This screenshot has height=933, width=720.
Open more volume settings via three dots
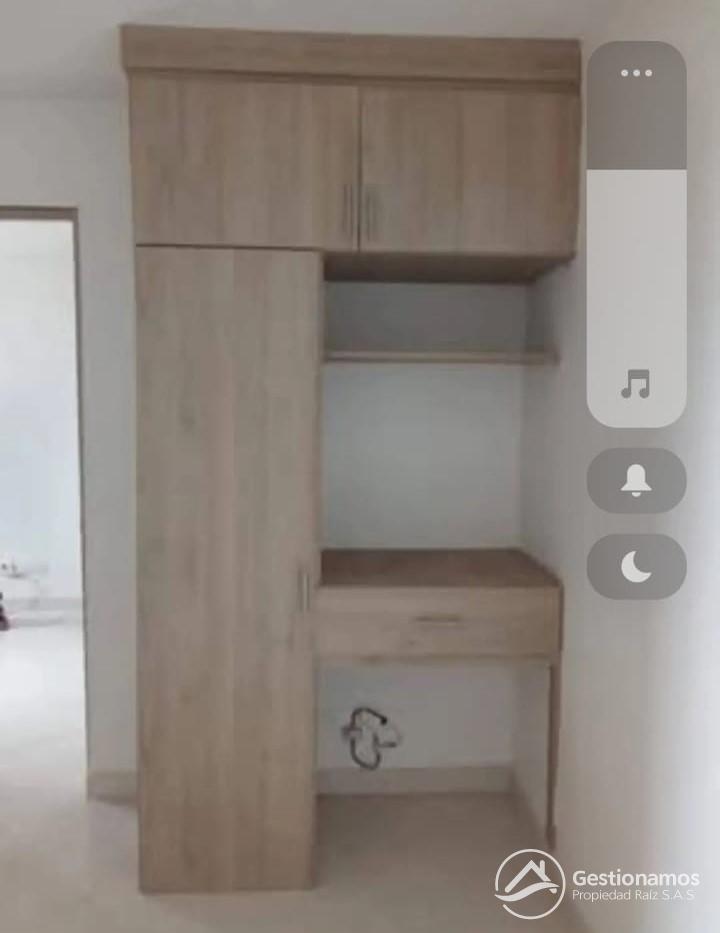pos(636,73)
